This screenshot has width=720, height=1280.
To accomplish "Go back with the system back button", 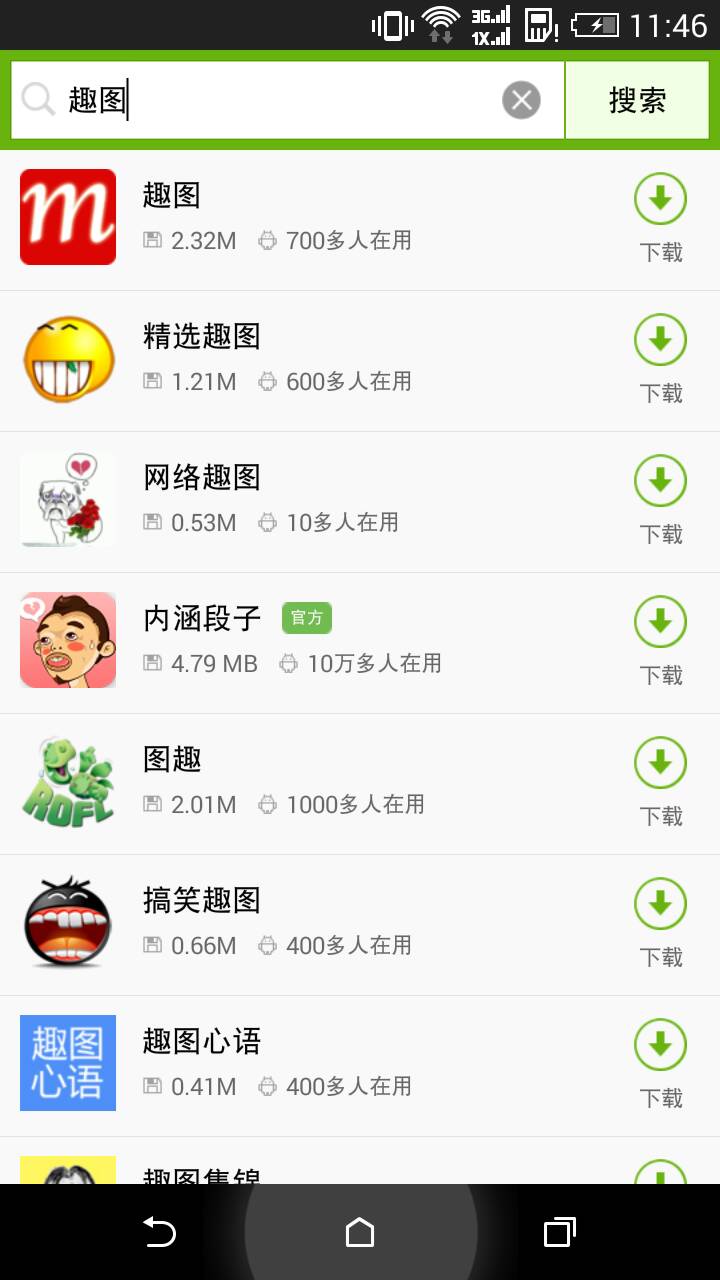I will [x=160, y=1232].
